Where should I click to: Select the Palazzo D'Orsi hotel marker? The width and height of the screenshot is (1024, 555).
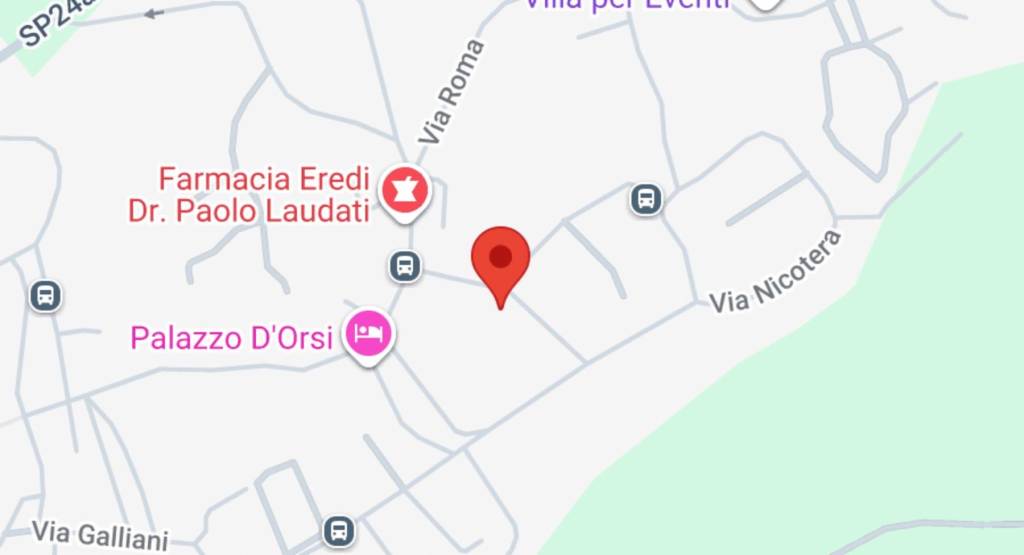point(369,333)
